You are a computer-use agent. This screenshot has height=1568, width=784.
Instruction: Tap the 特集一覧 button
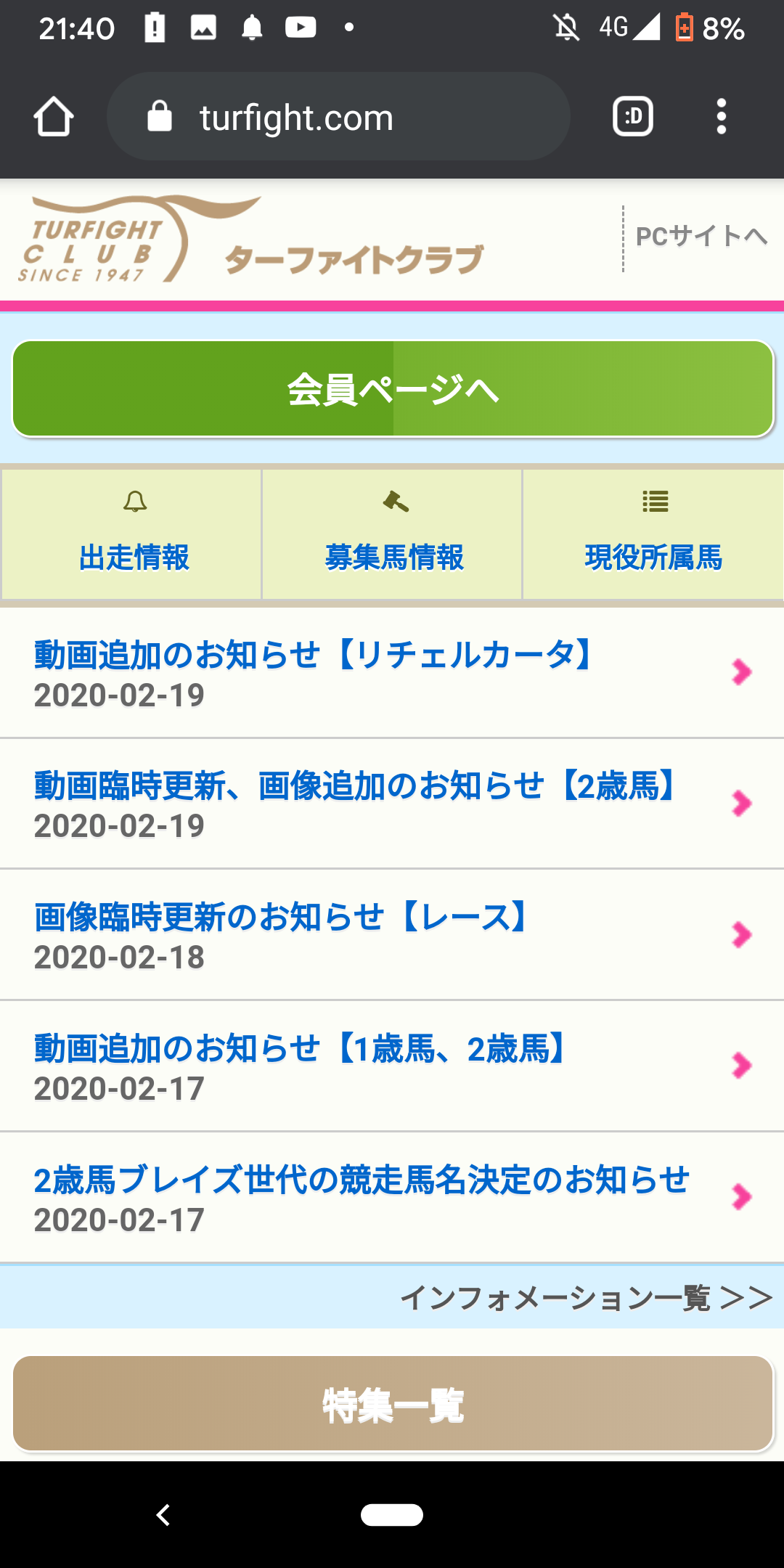pos(392,1402)
